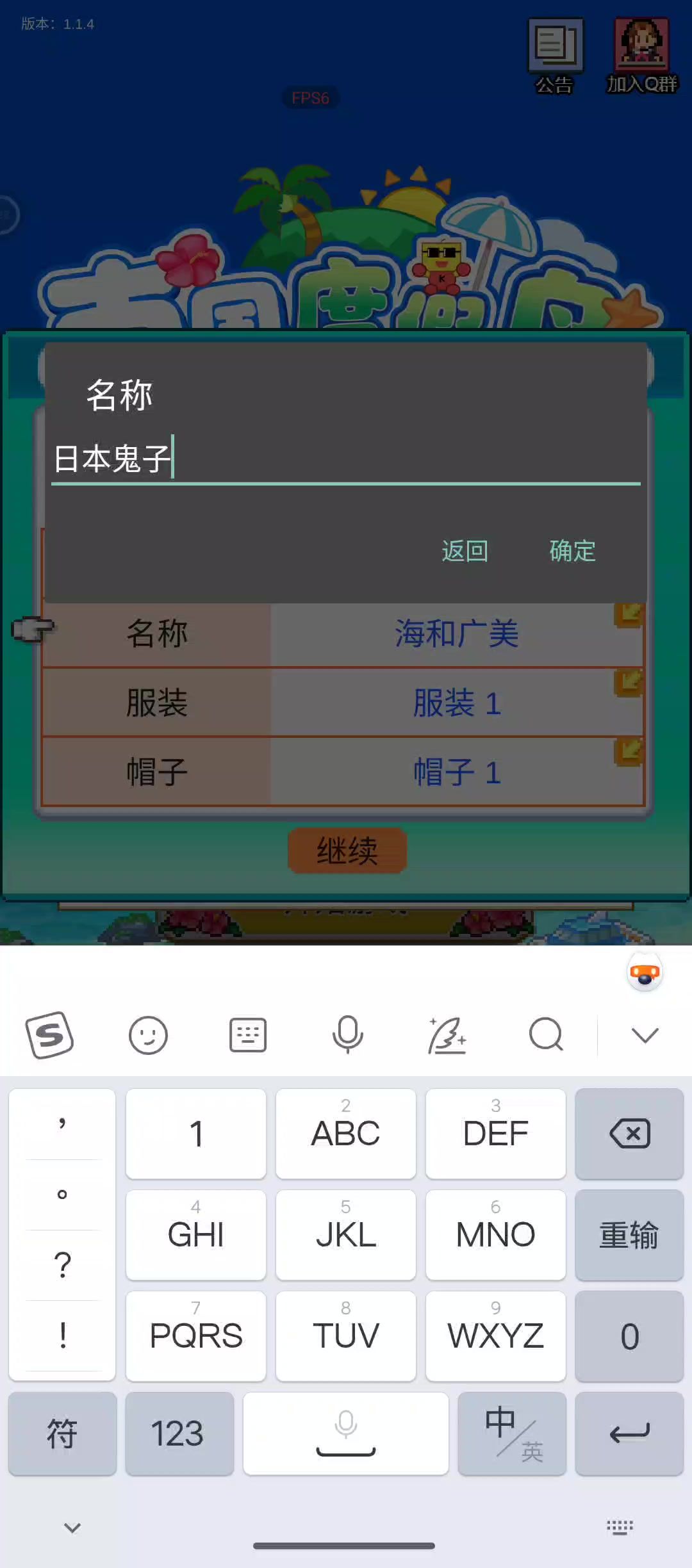The image size is (692, 1568).
Task: Tap the space bar key
Action: pyautogui.click(x=345, y=1433)
